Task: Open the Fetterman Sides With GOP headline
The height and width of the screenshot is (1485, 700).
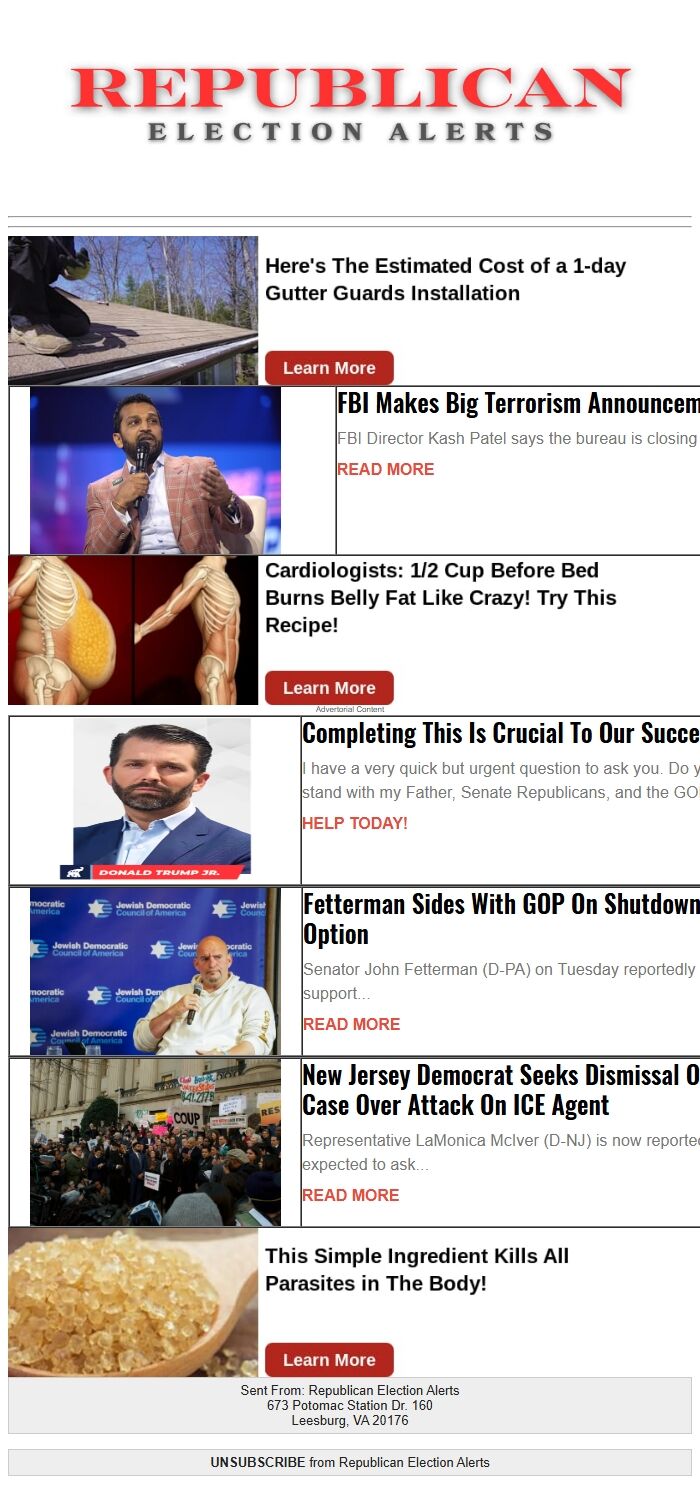Action: click(x=500, y=918)
